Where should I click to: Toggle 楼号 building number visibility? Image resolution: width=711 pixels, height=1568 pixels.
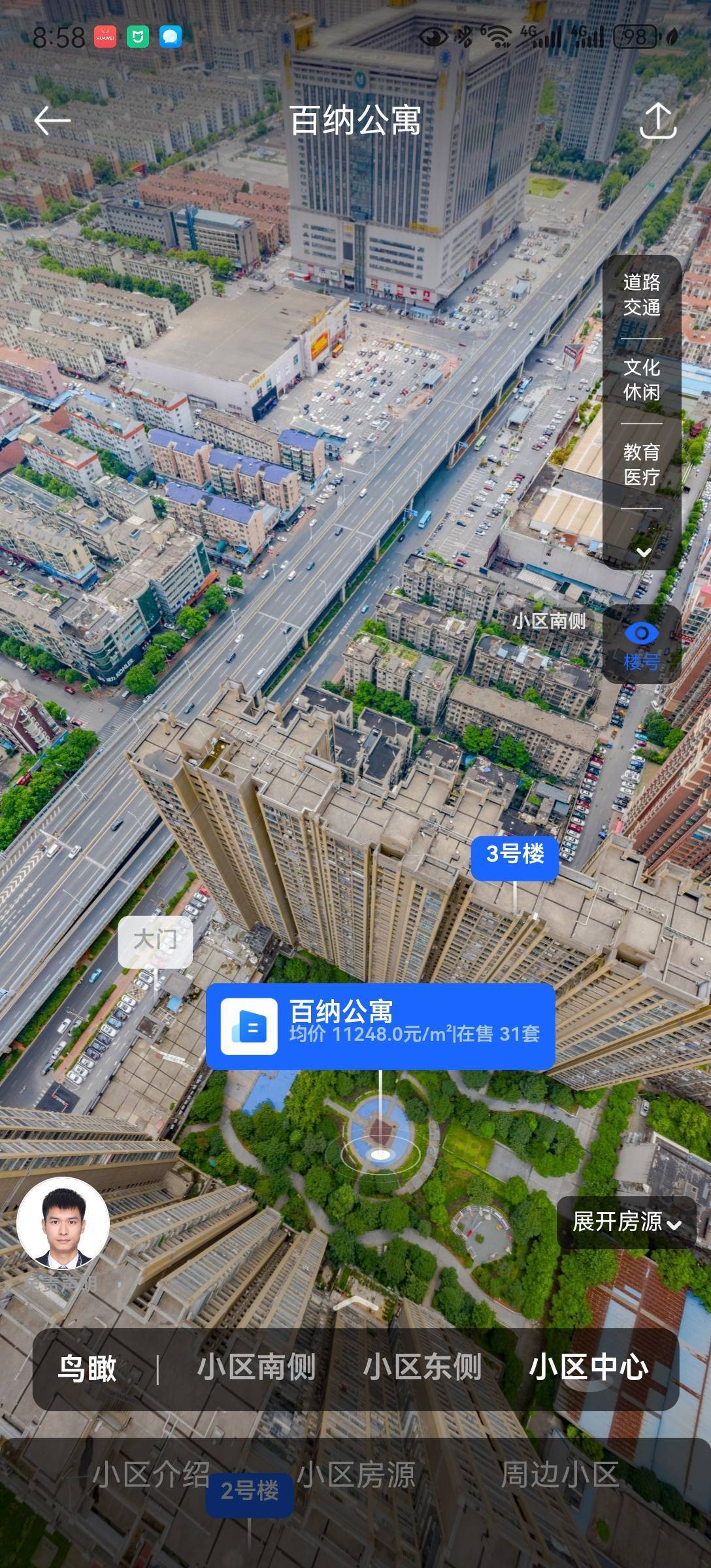(642, 645)
